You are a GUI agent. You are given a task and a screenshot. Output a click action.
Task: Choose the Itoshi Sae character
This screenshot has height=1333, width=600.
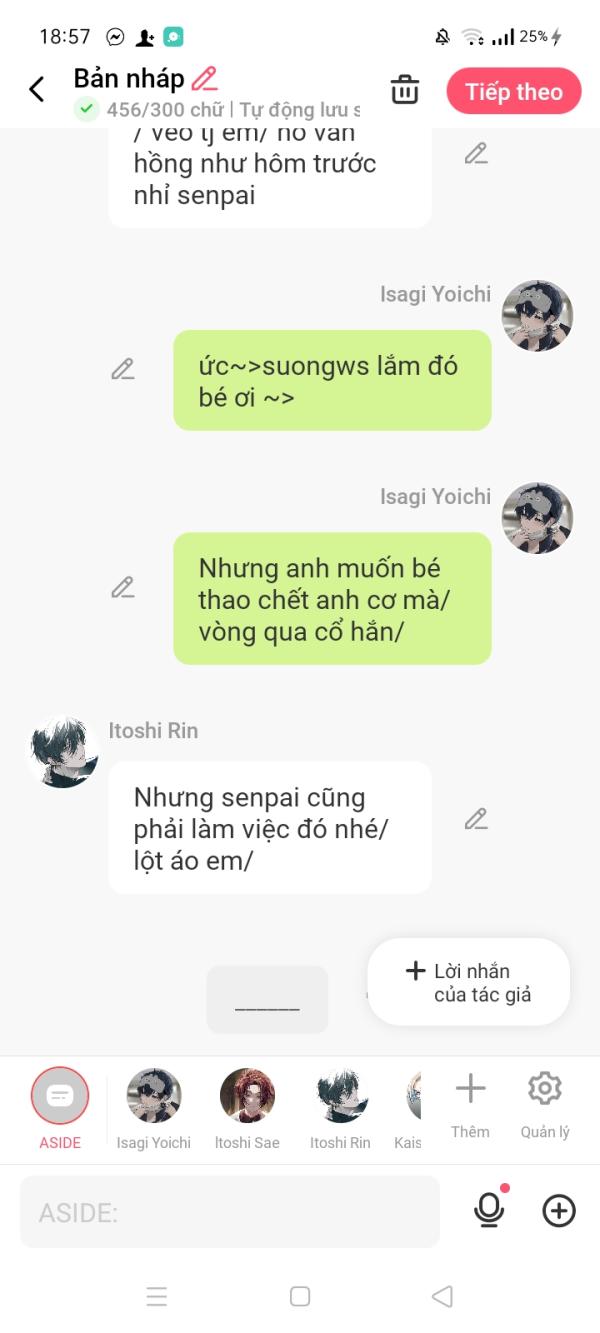[x=247, y=1108]
